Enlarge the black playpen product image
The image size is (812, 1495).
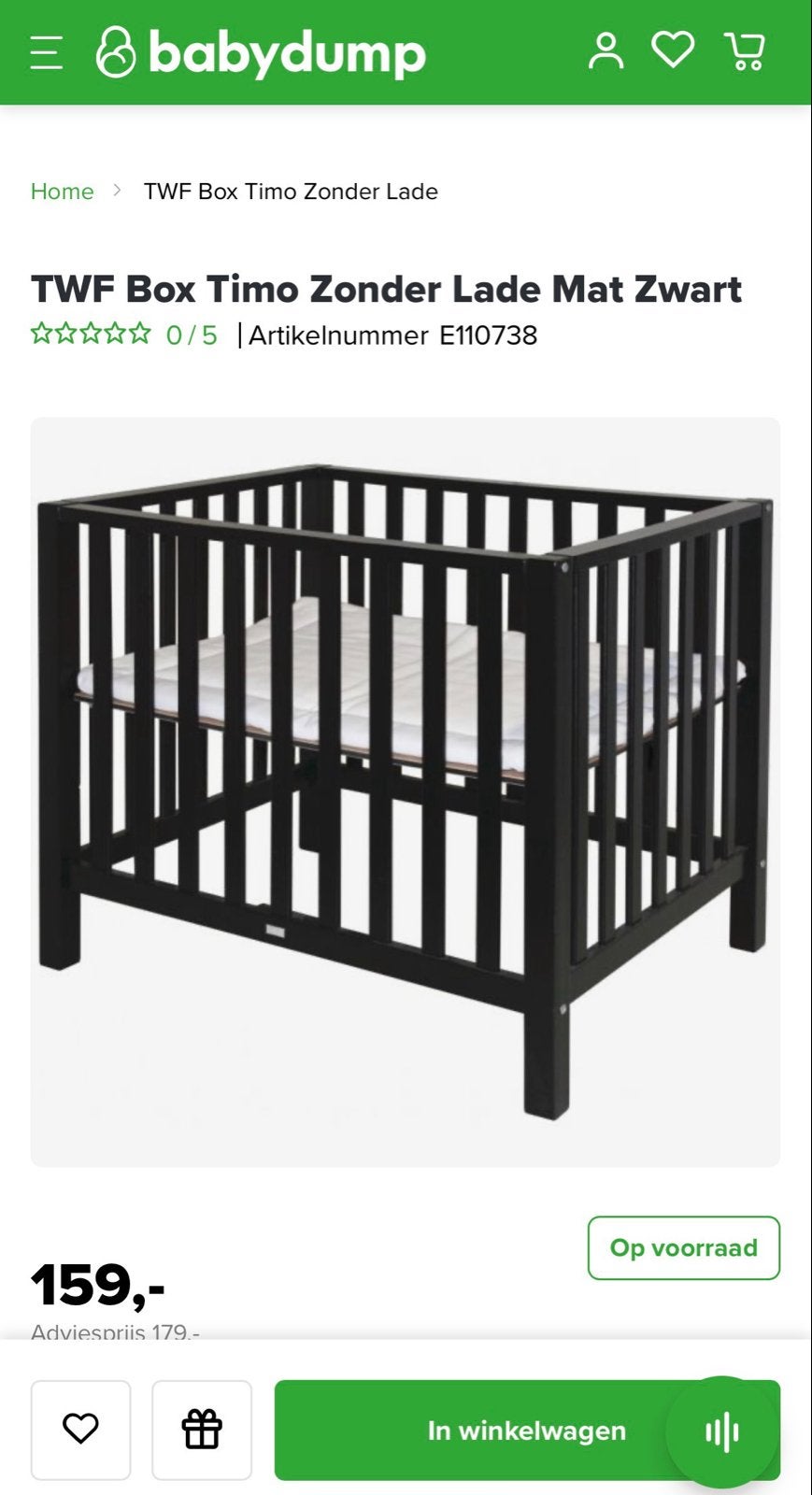tap(406, 791)
